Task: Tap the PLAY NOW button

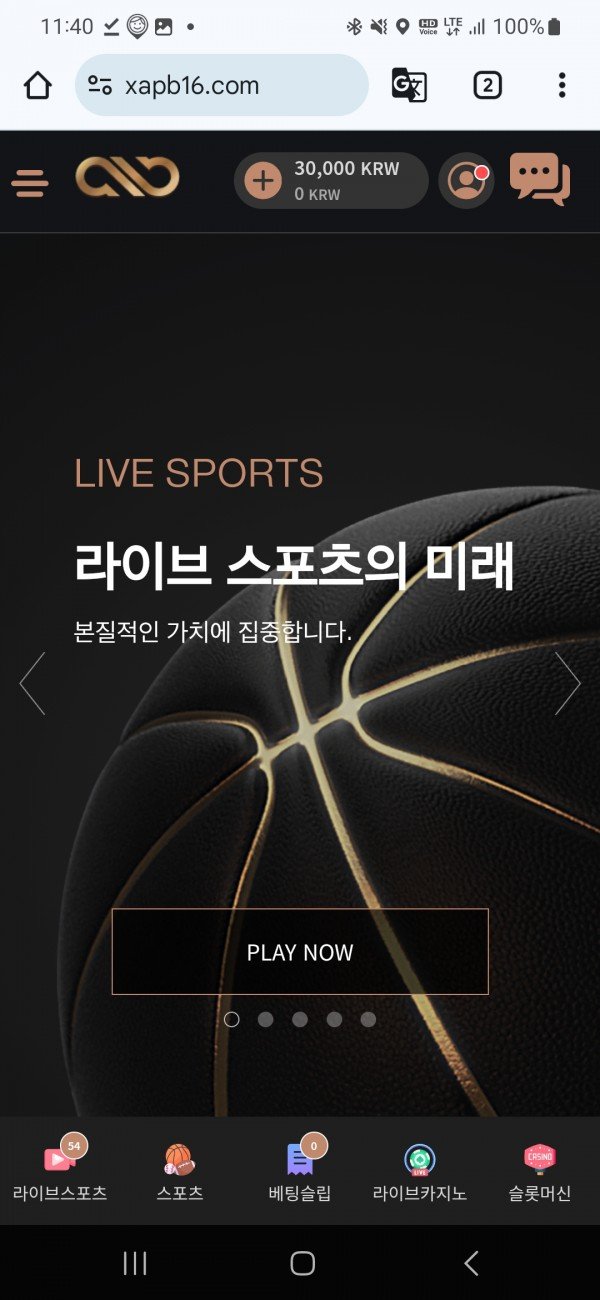Action: [x=300, y=951]
